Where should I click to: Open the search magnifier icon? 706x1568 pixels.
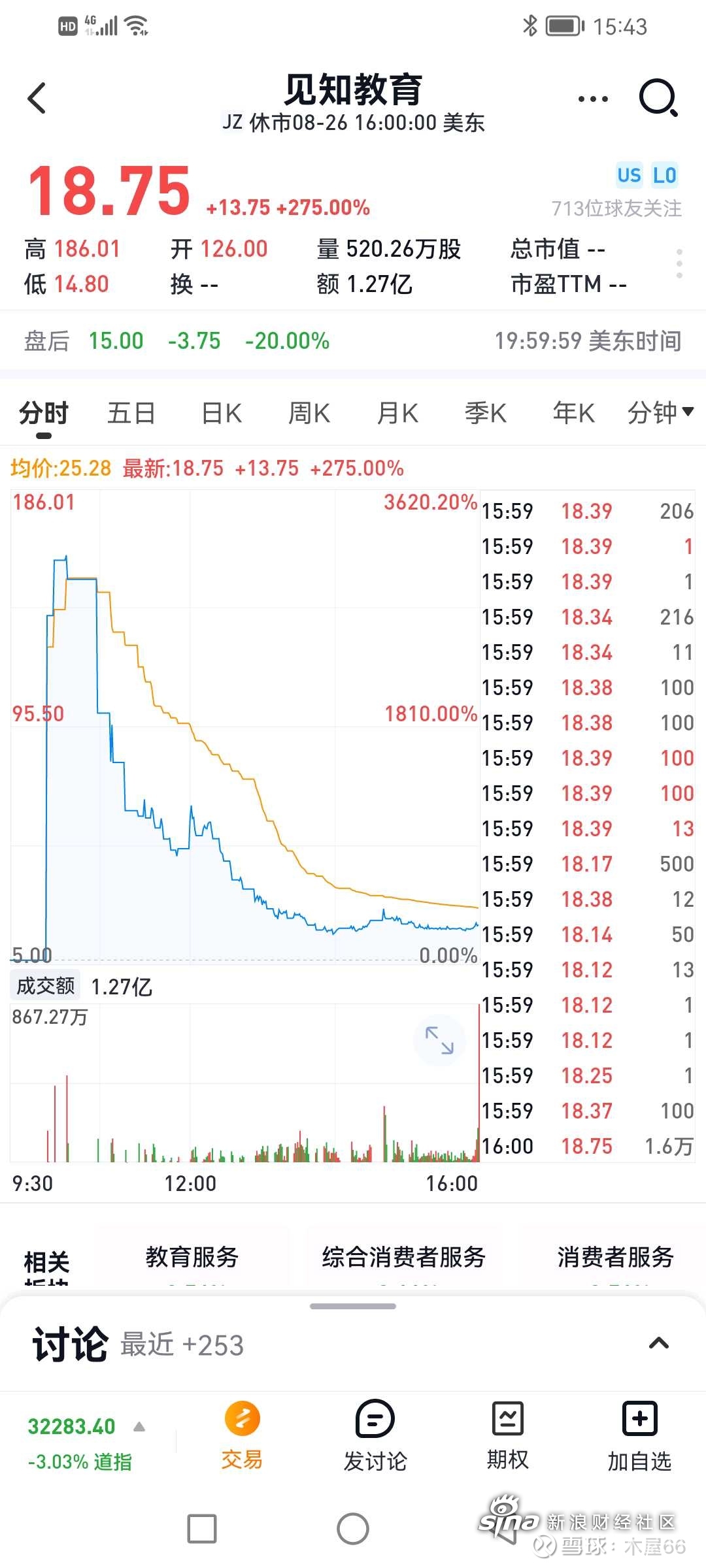pos(658,99)
